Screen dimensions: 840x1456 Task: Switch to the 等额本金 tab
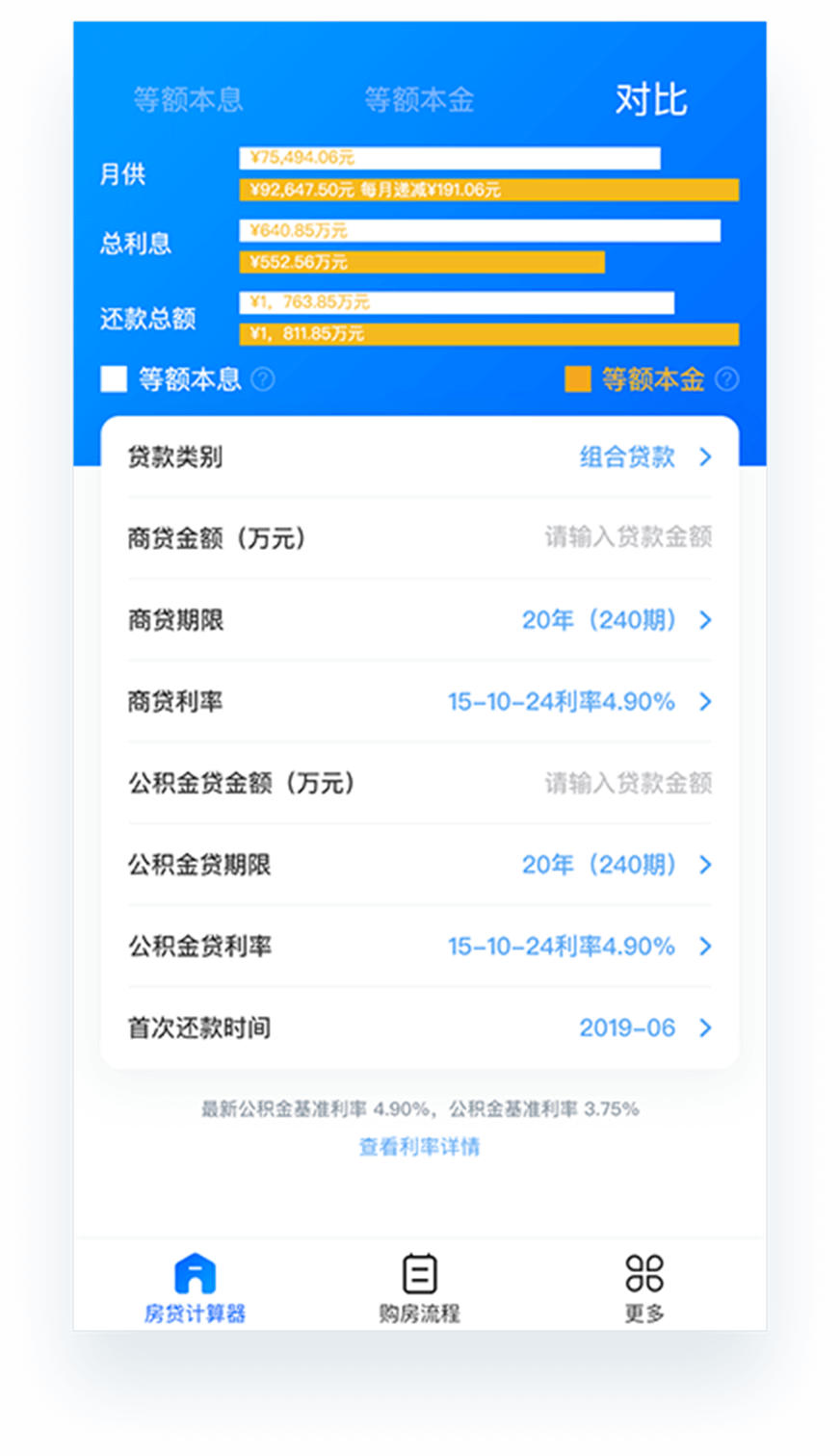click(419, 99)
